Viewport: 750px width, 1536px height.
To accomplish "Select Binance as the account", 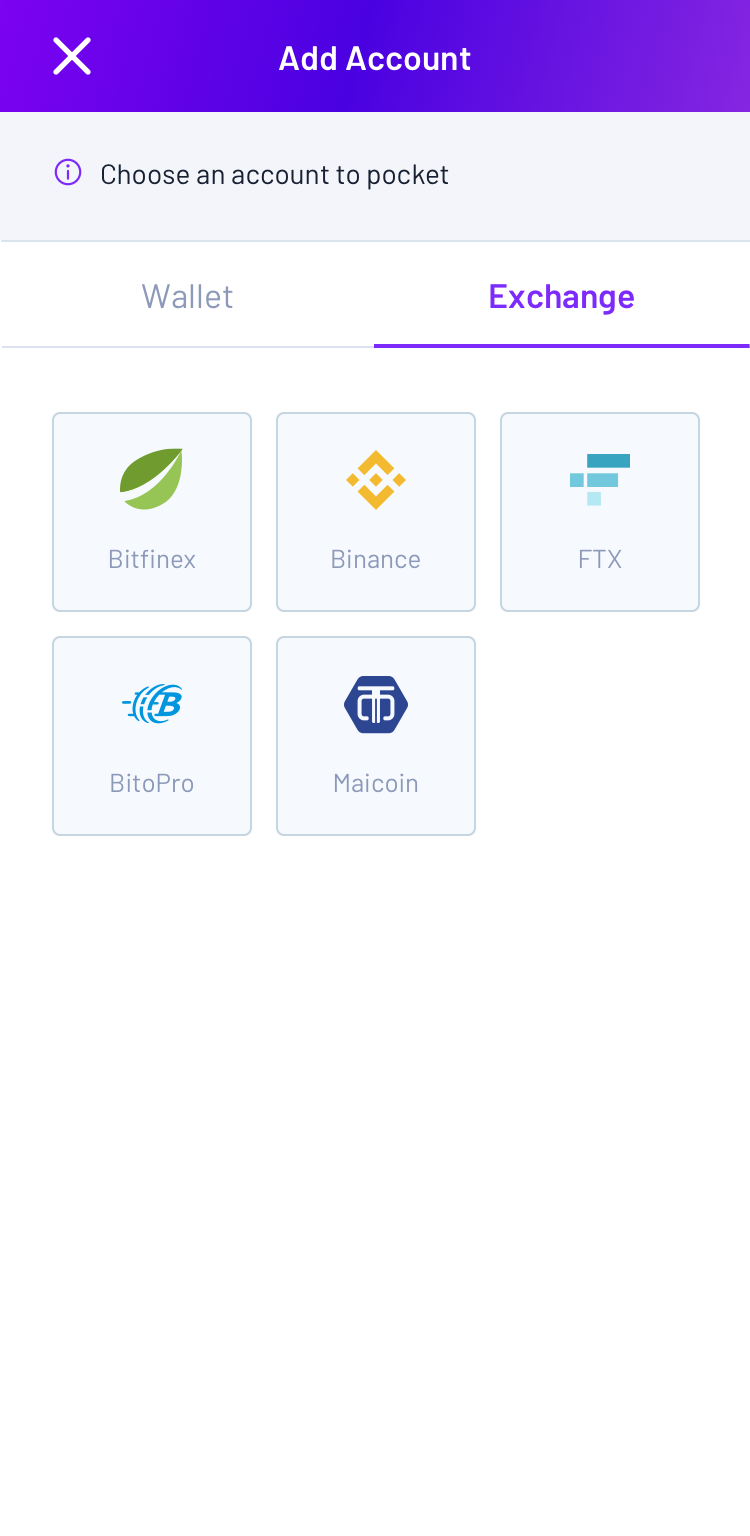I will click(376, 511).
